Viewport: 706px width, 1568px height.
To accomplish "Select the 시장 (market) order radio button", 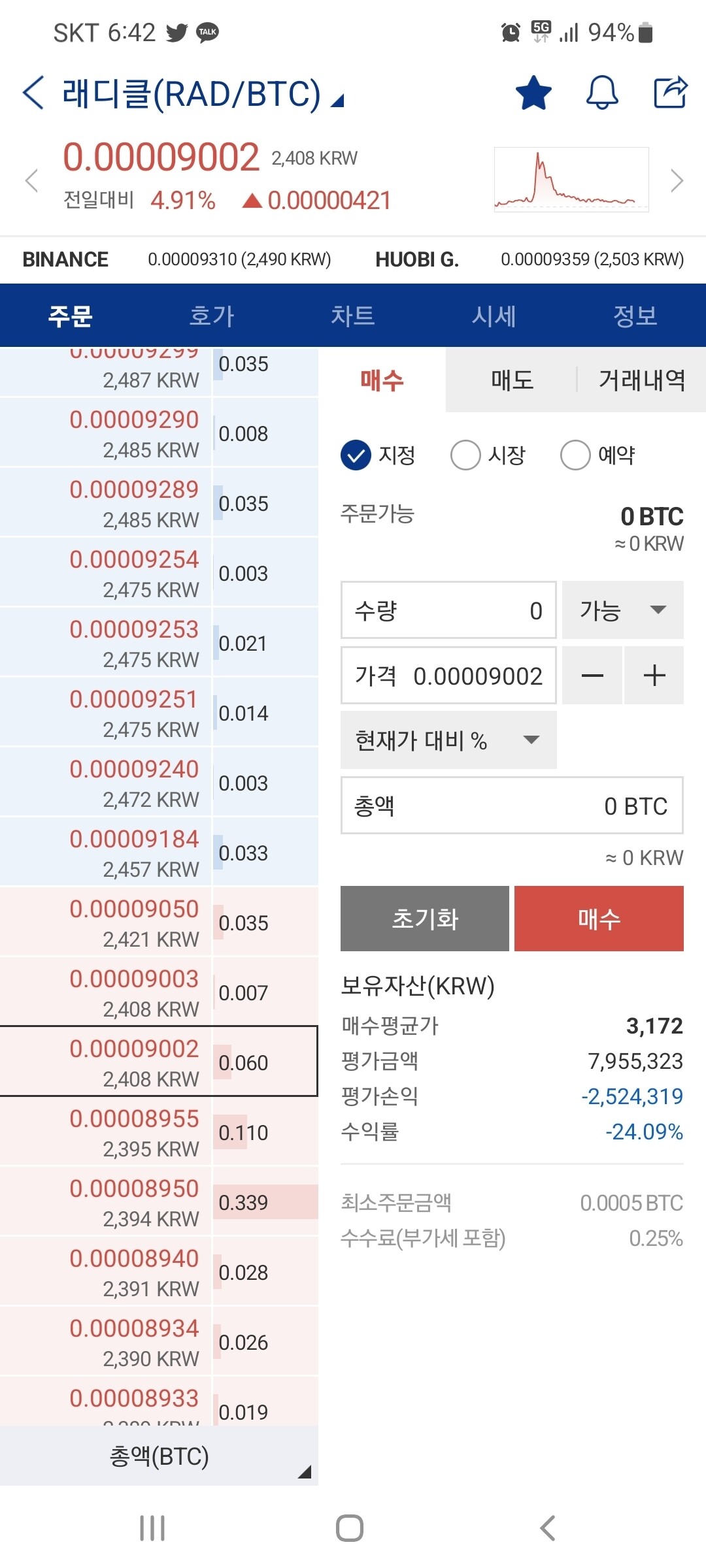I will click(x=465, y=455).
